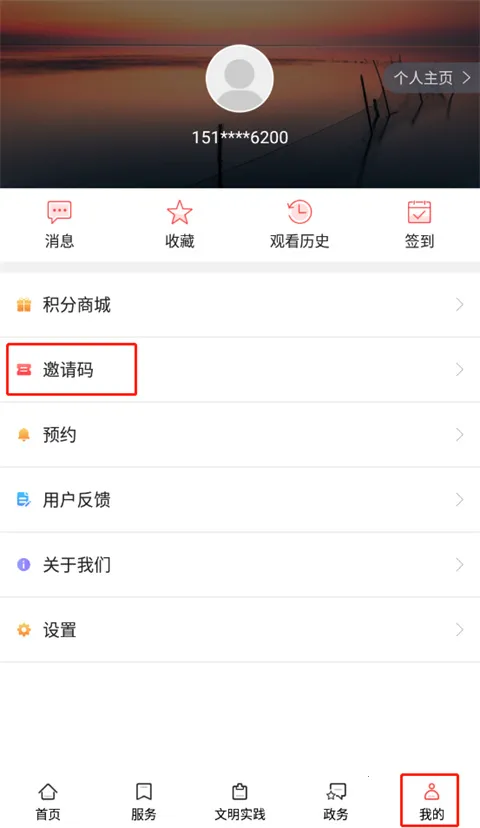View 收藏 favorites
Viewport: 480px width, 828px height.
coord(180,224)
